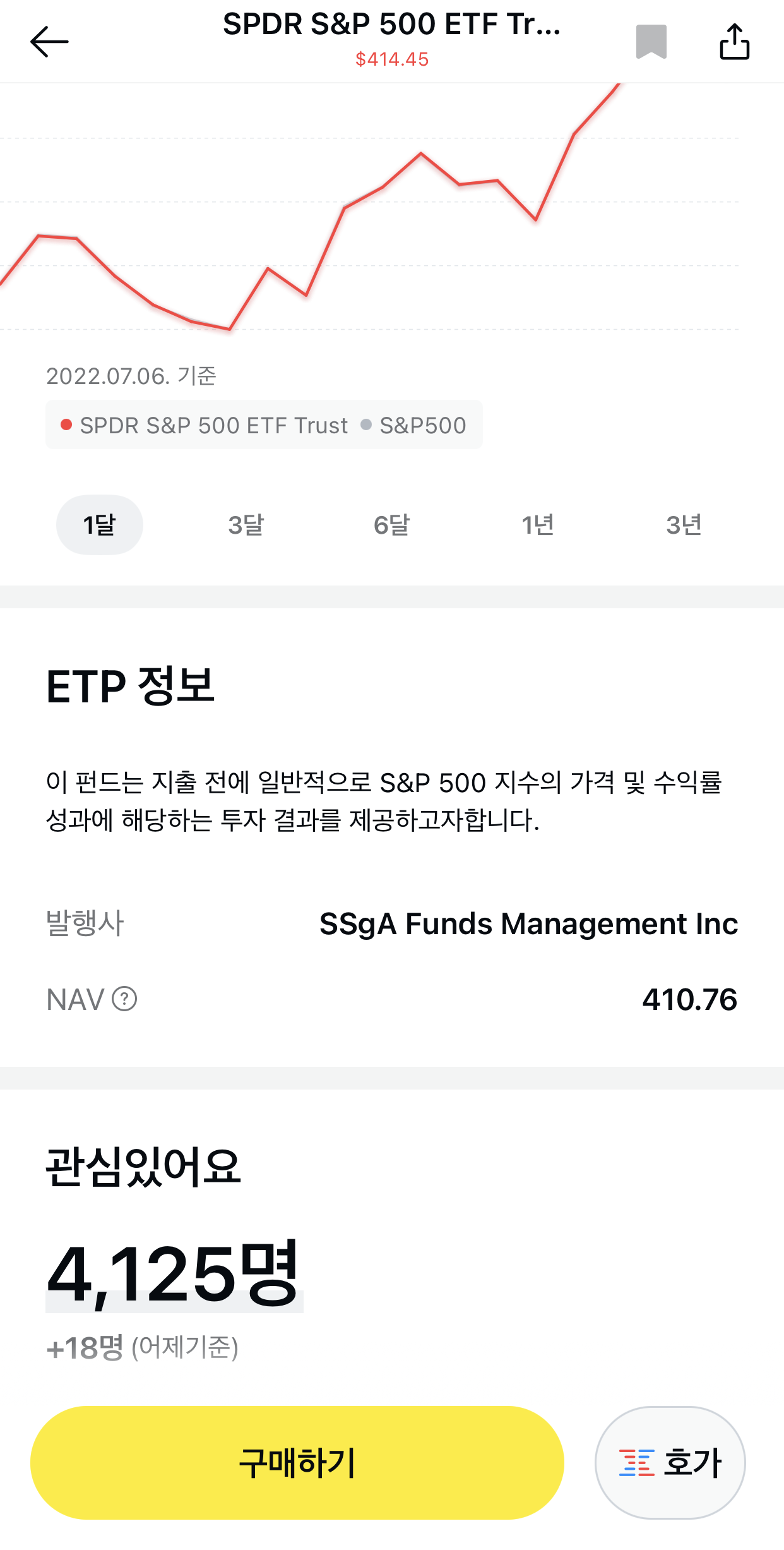Viewport: 784px width, 1550px height.
Task: Share this ETF page
Action: pos(734,42)
